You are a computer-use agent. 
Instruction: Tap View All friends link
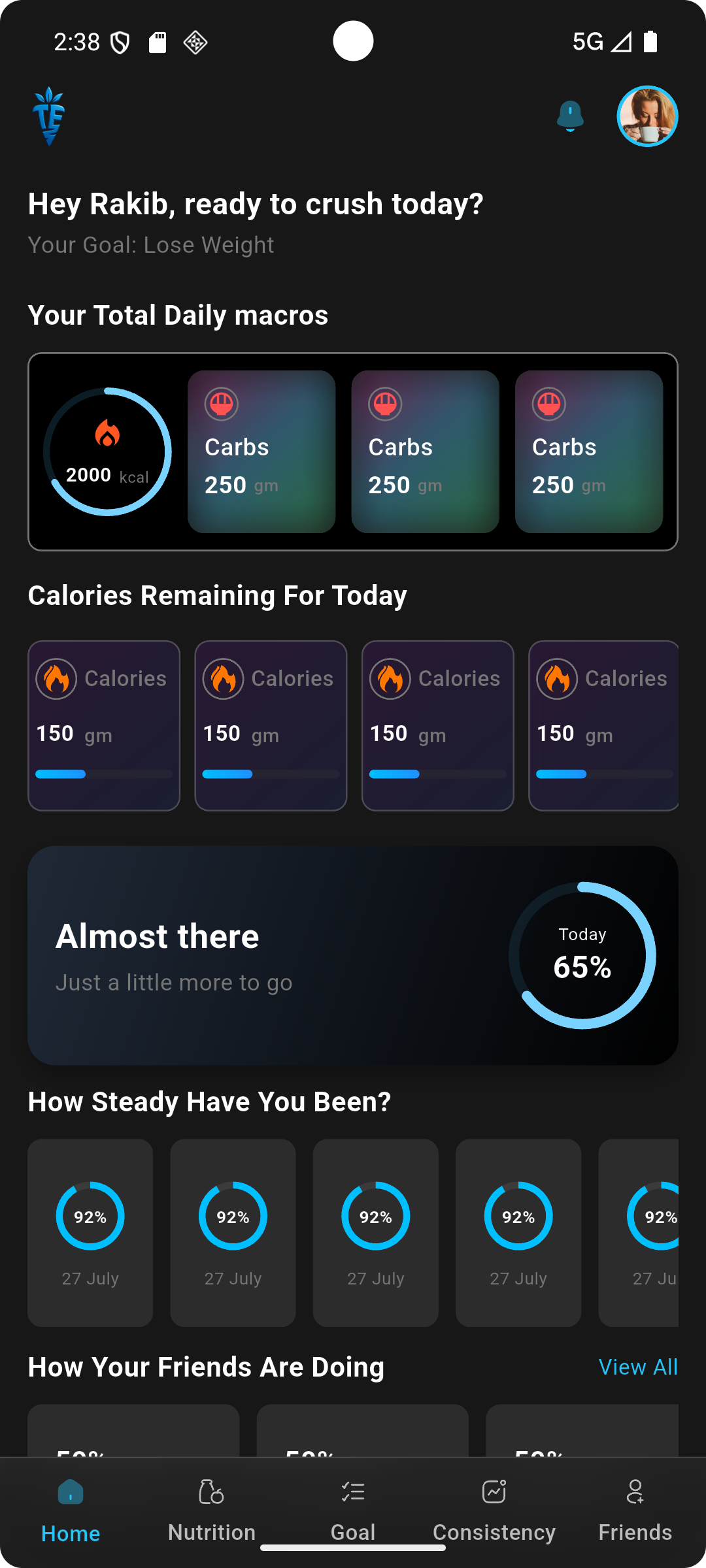coord(638,1367)
